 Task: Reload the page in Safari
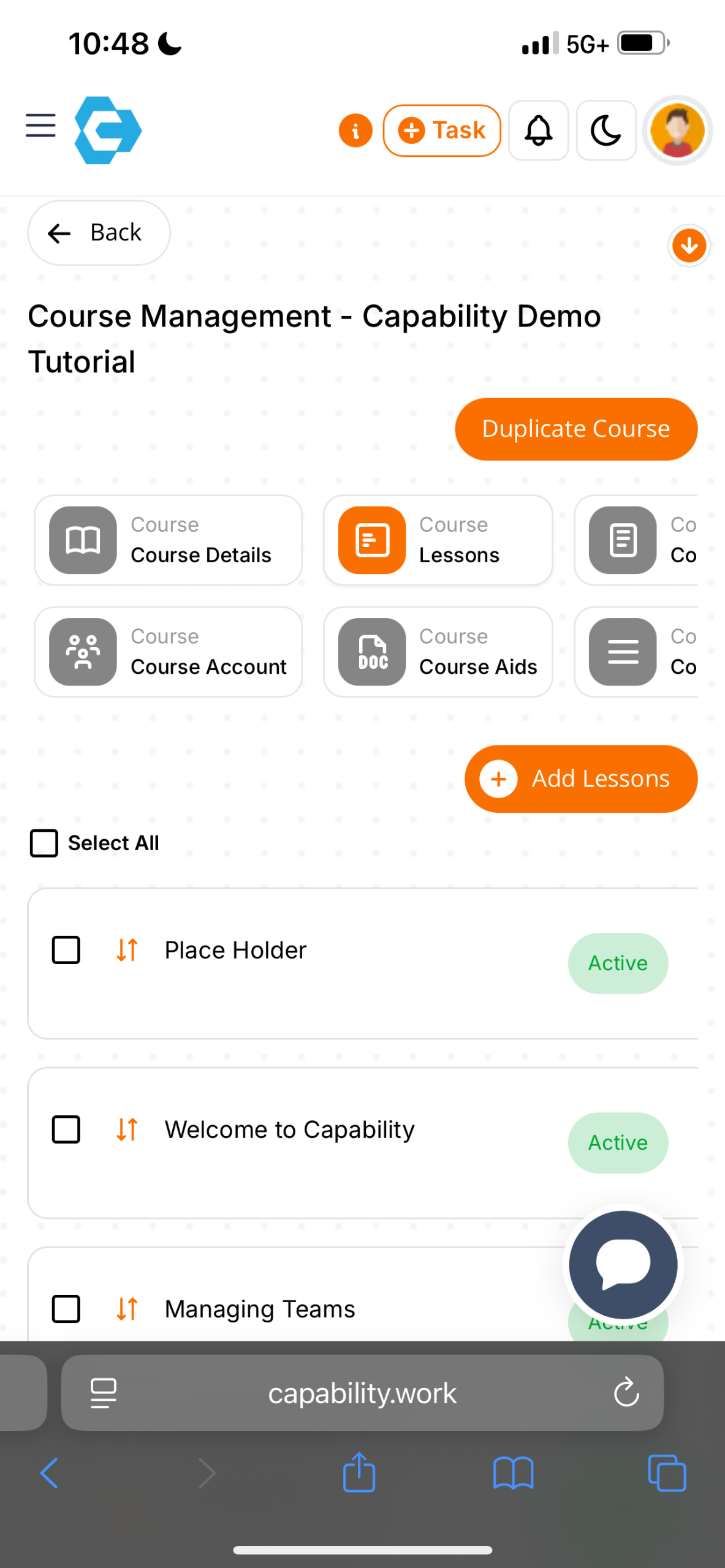pyautogui.click(x=626, y=1393)
